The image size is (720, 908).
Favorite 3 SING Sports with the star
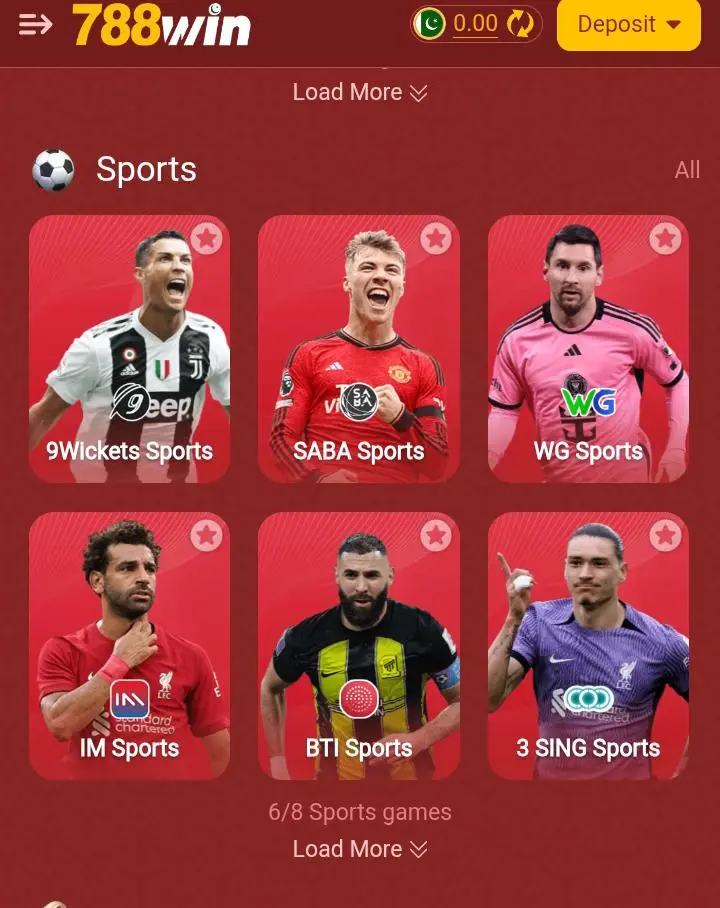tap(665, 535)
